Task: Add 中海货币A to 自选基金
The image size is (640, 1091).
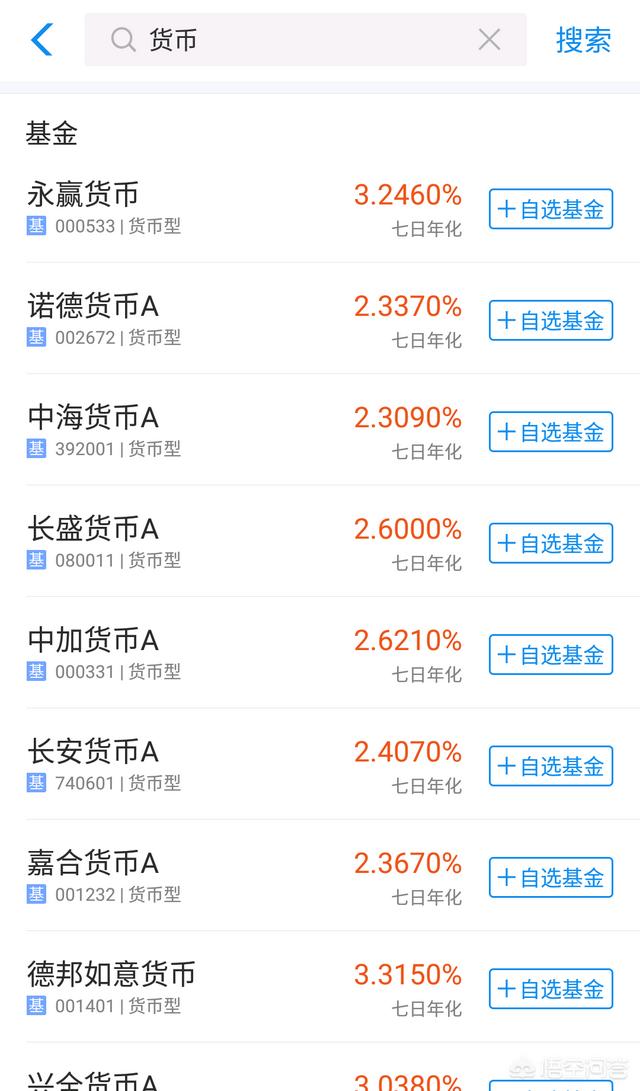Action: click(x=550, y=431)
